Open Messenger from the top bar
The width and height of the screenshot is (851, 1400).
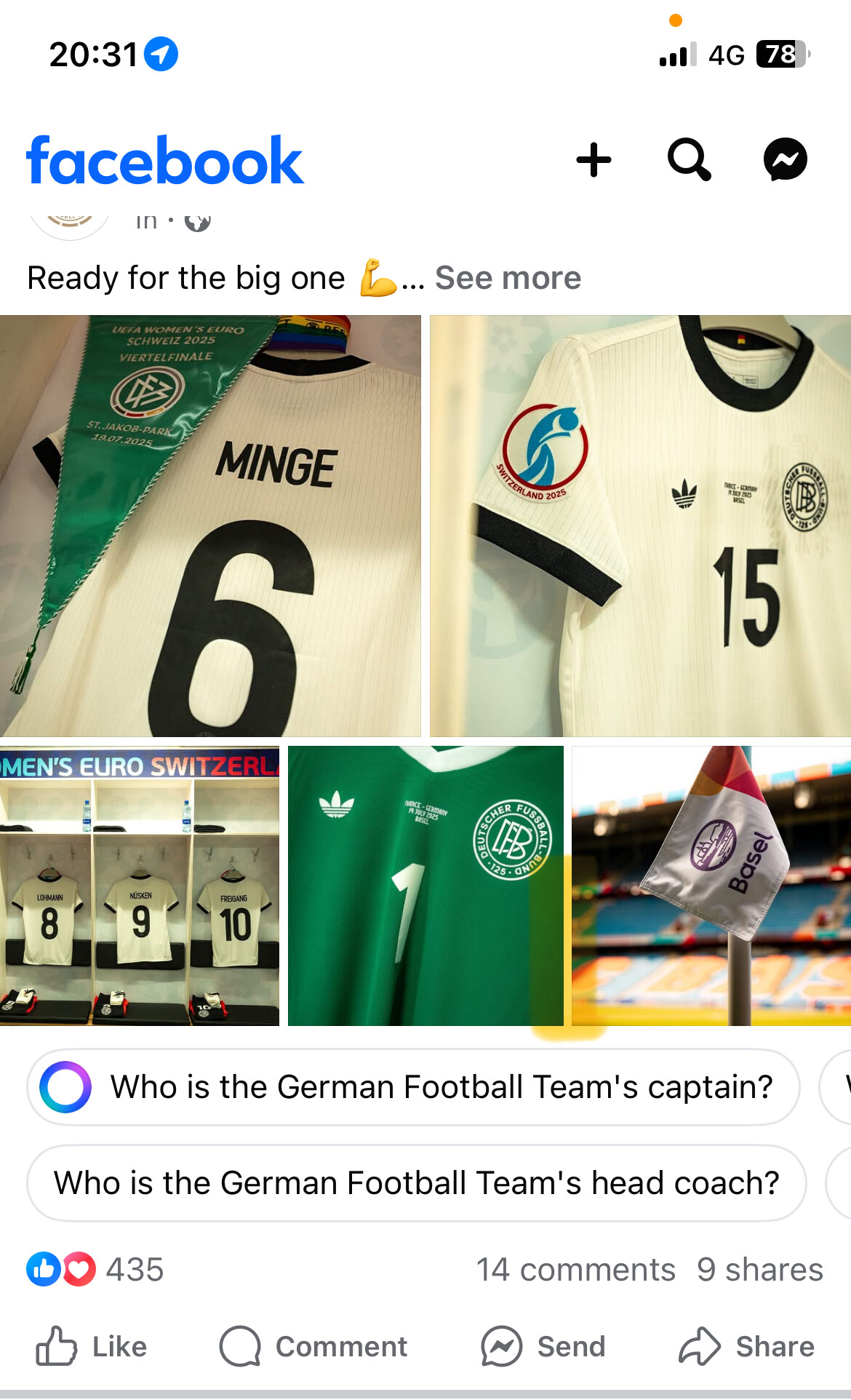click(x=786, y=159)
